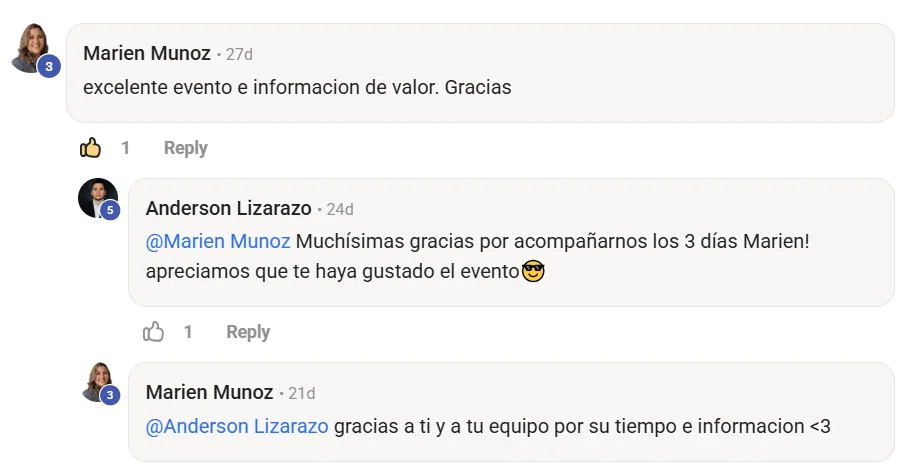Viewport: 923px width, 471px height.
Task: Open Marien Munoz's profile picture on top comment
Action: tap(31, 46)
